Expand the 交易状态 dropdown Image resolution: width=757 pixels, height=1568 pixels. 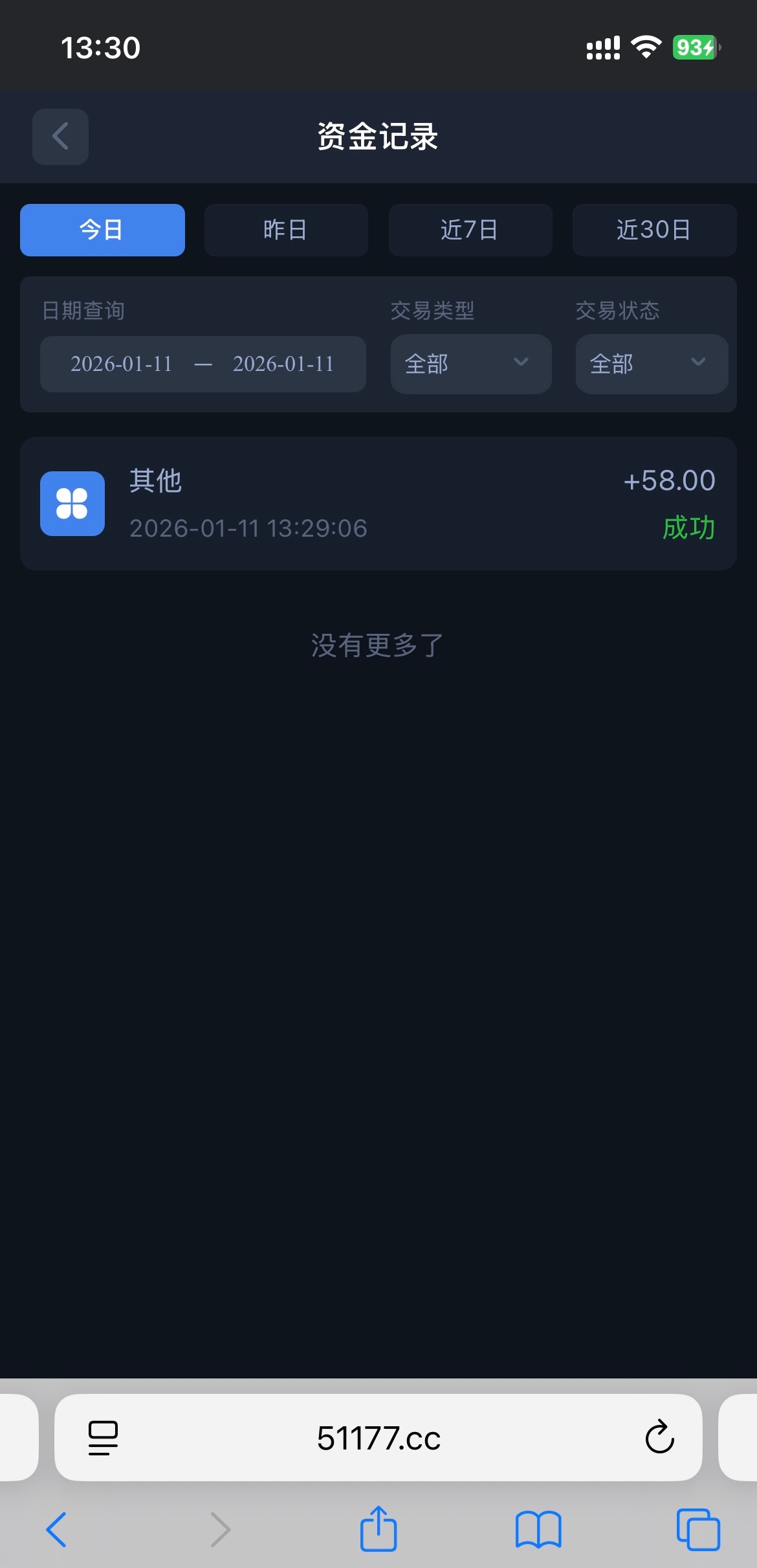click(x=651, y=364)
